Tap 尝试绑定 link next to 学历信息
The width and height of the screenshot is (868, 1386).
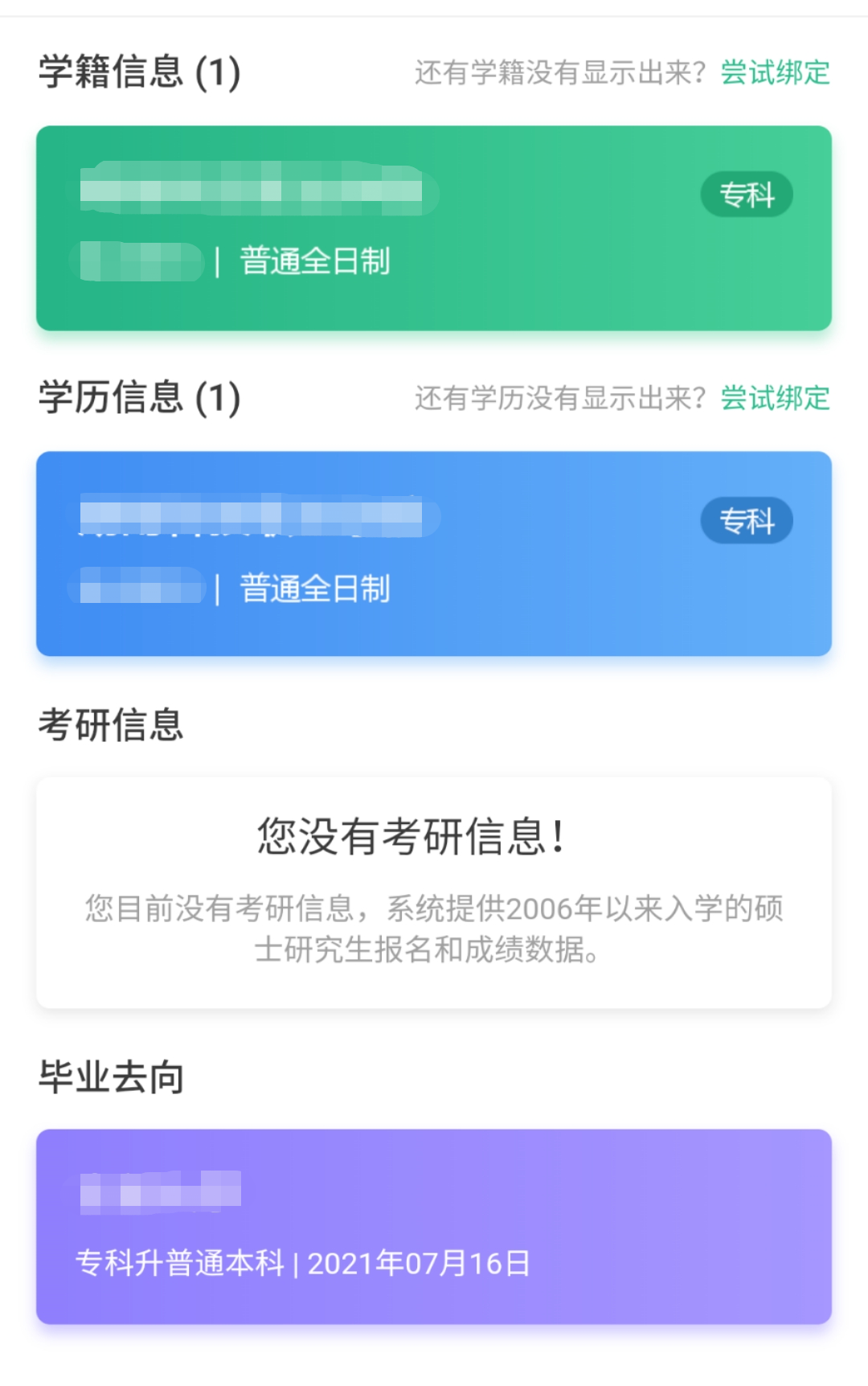coord(775,398)
